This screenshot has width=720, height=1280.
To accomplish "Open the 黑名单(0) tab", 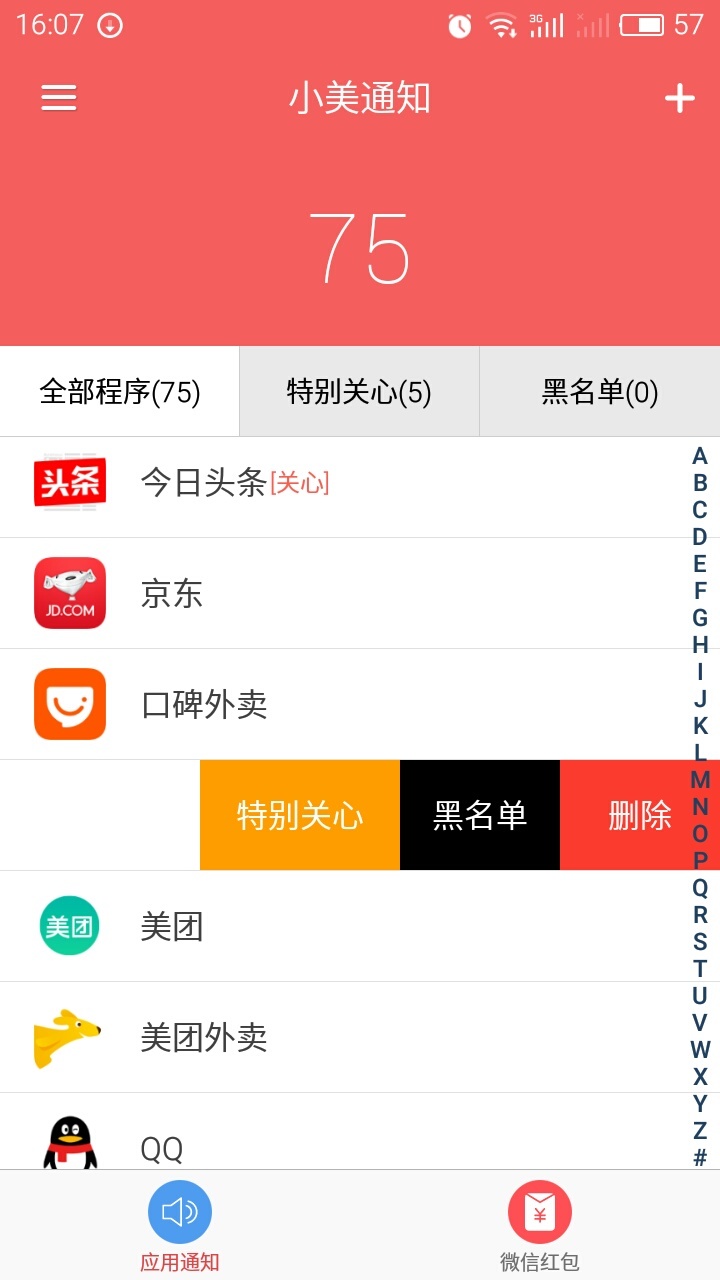I will 600,392.
